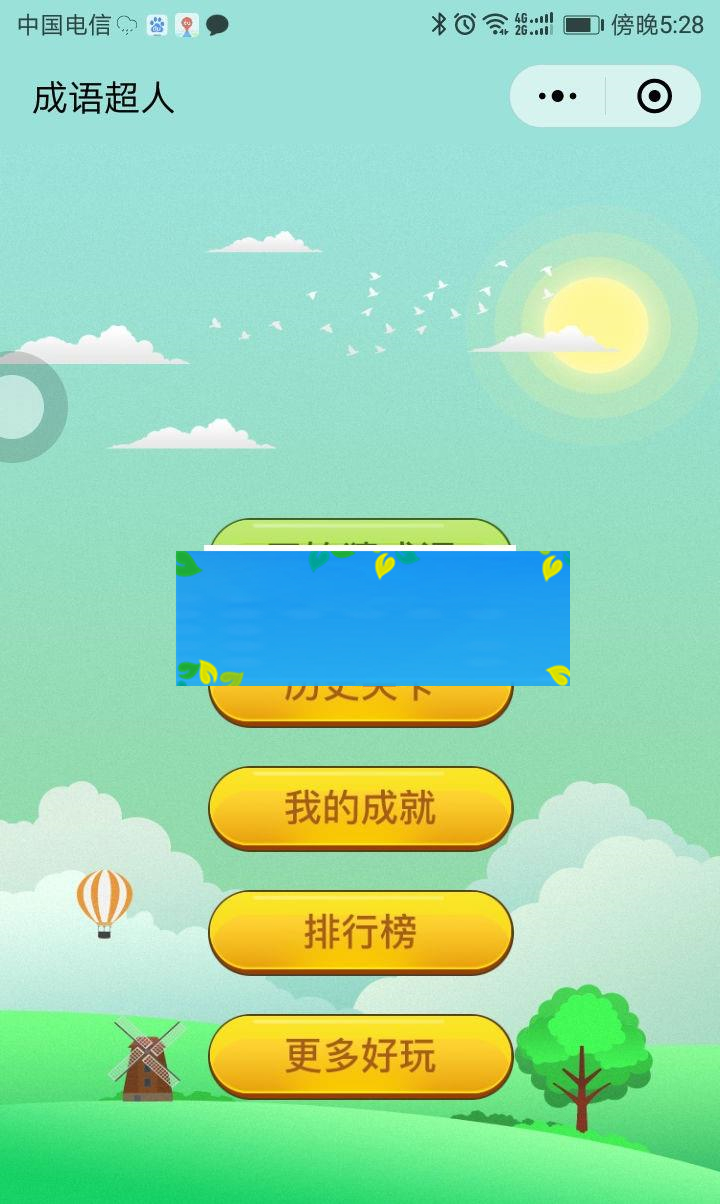720x1204 pixels.
Task: Tap the 更多好玩 button
Action: coord(358,1056)
